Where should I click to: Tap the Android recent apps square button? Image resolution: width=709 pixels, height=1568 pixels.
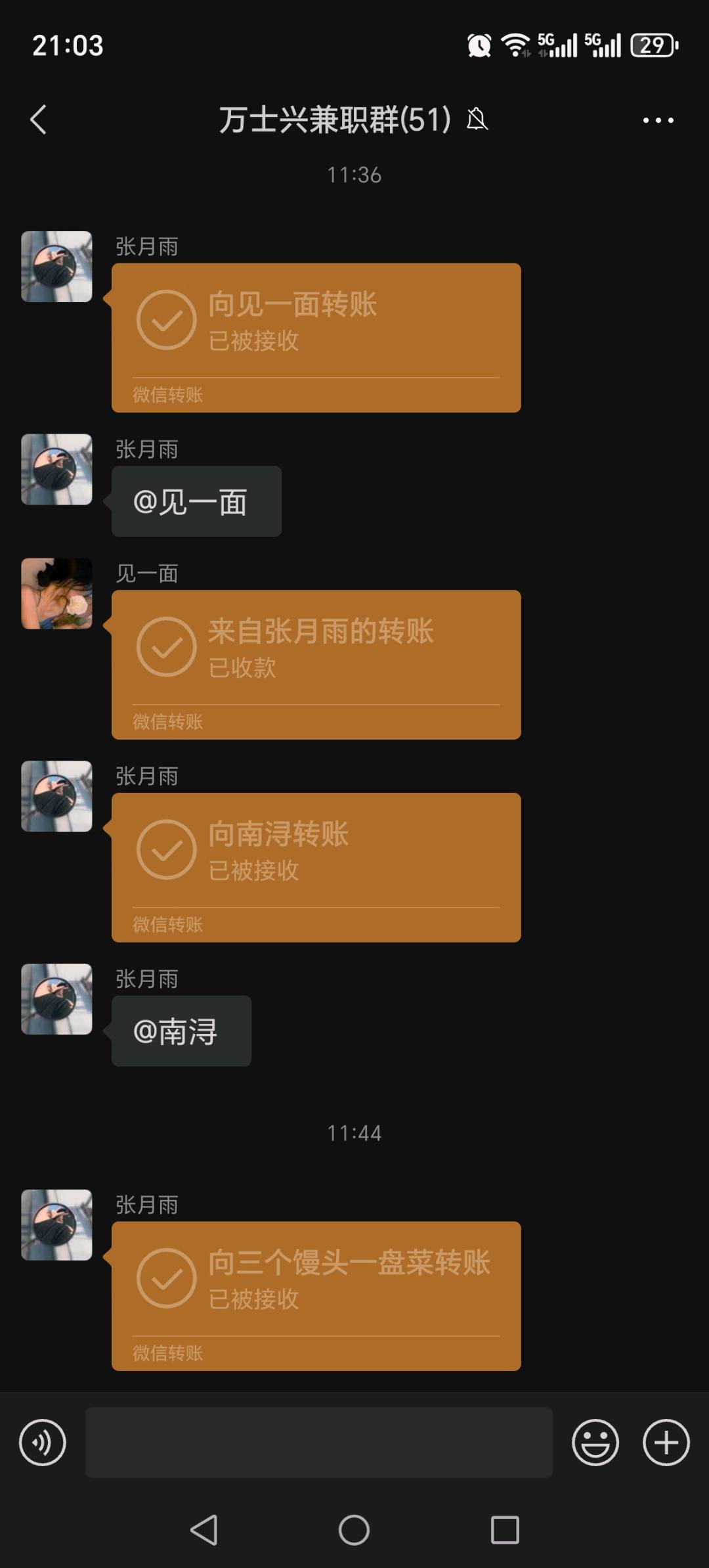[x=503, y=1531]
